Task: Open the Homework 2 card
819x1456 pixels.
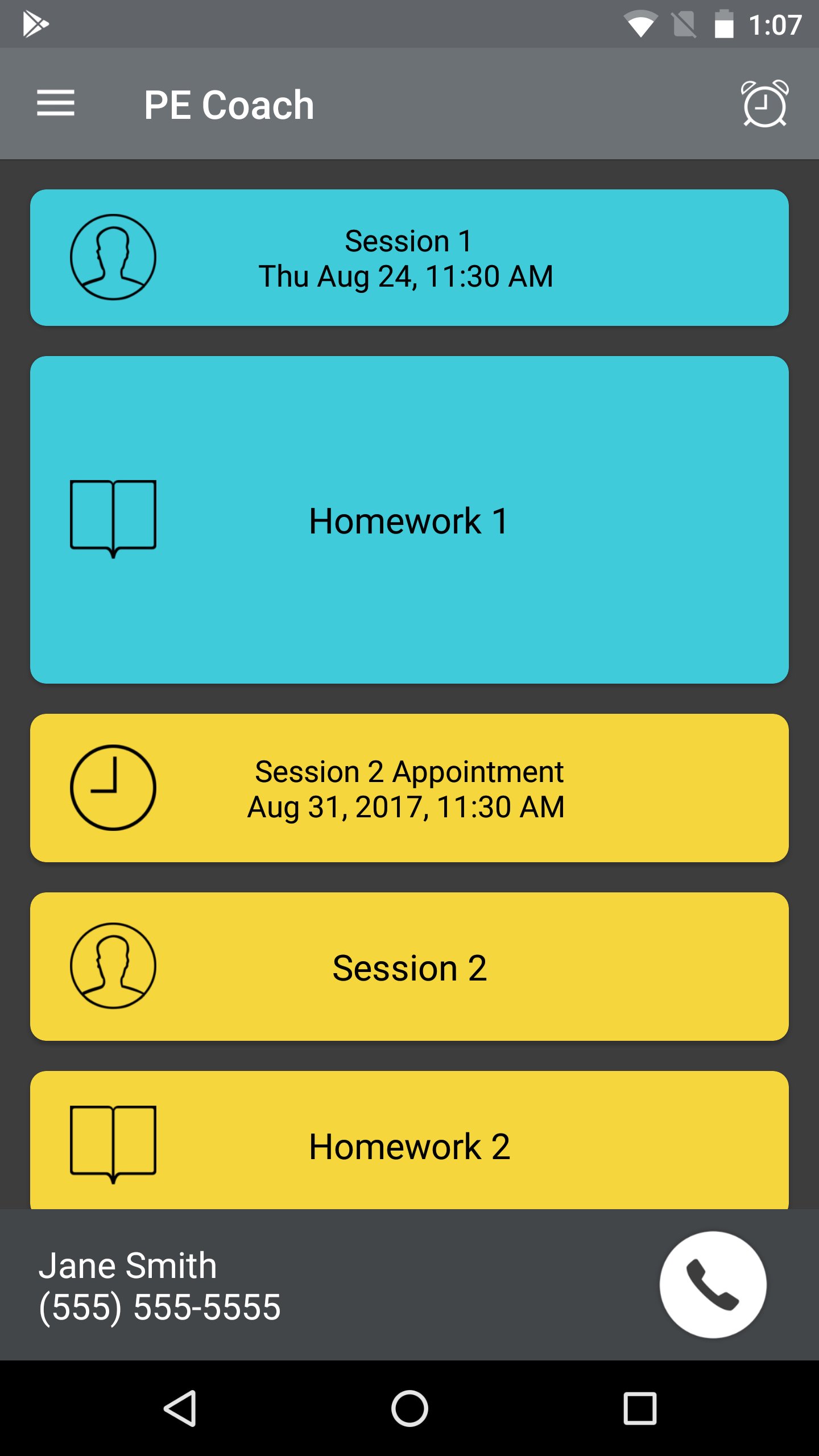Action: (409, 1143)
